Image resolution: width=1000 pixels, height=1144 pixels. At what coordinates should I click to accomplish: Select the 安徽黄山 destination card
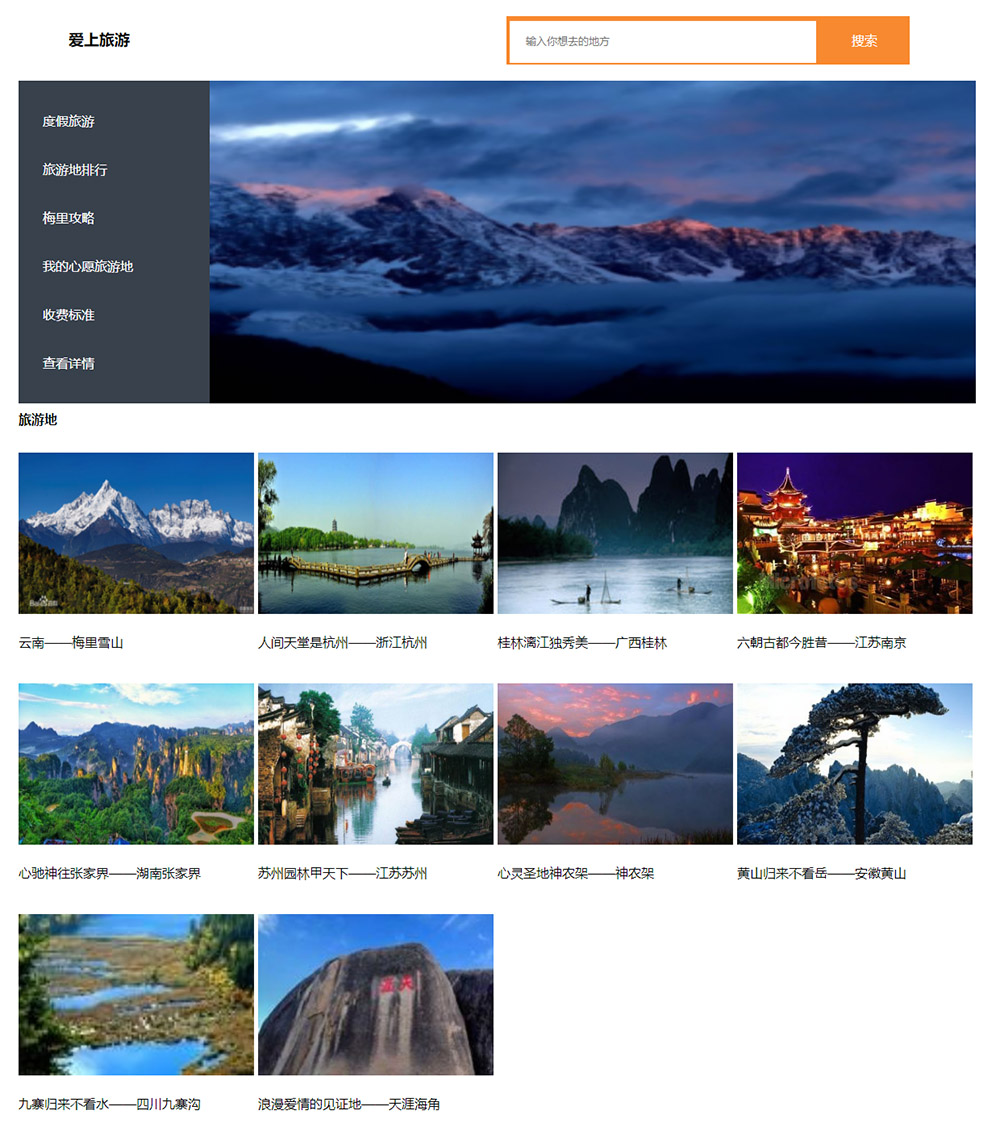click(854, 764)
